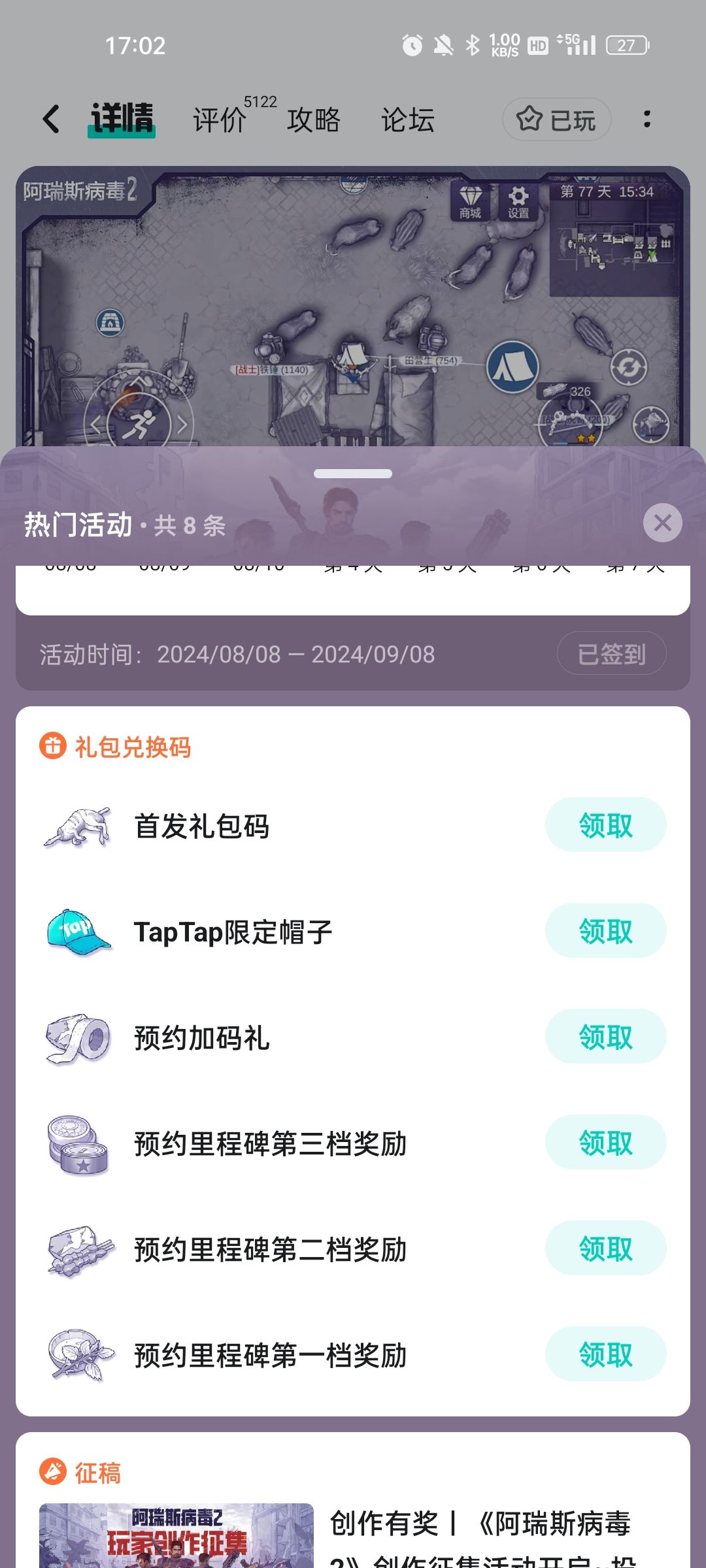Open the 论坛 forum tab
The height and width of the screenshot is (1568, 706).
408,121
